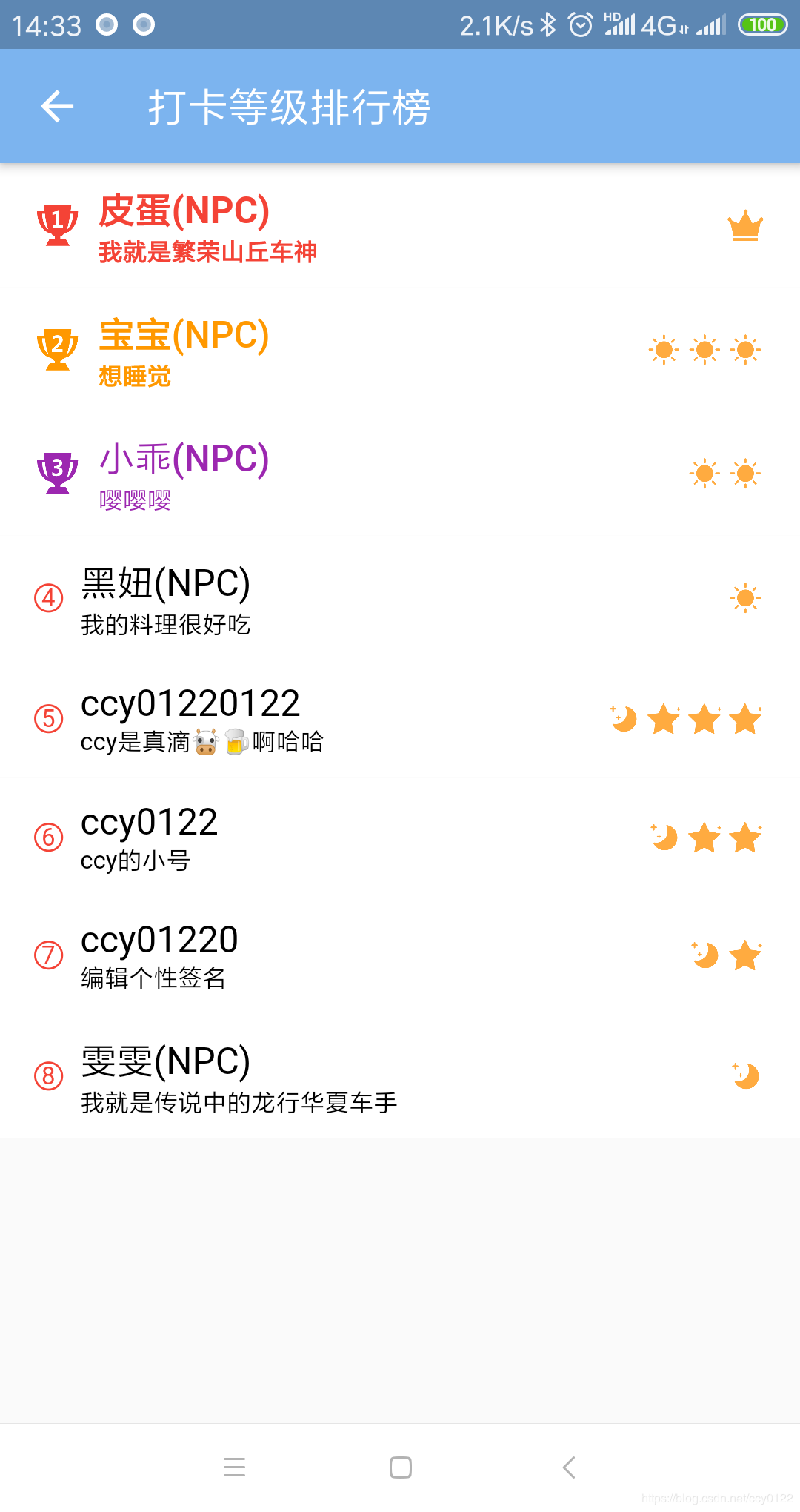The width and height of the screenshot is (800, 1512).
Task: Open the profile of ccy01220122
Action: (x=190, y=701)
